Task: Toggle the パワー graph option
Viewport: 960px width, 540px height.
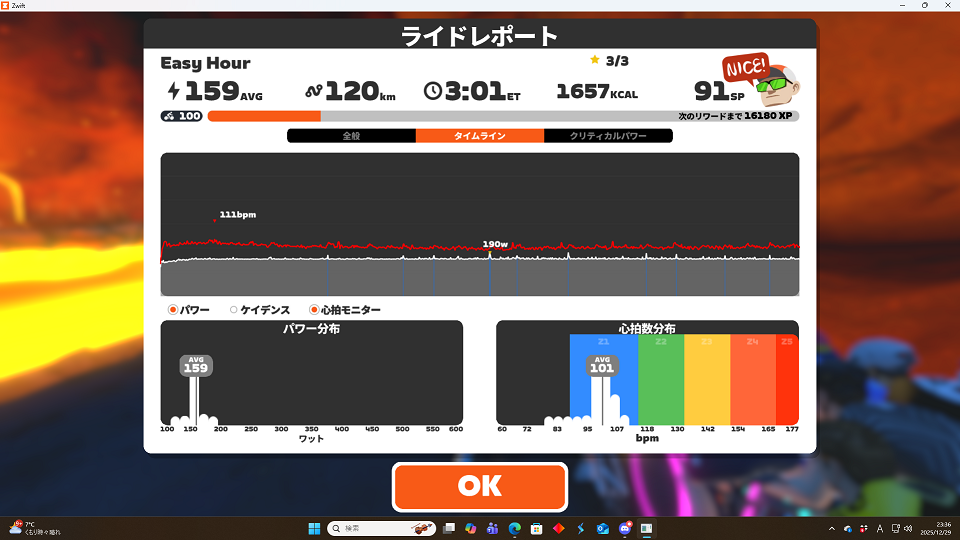Action: (174, 310)
